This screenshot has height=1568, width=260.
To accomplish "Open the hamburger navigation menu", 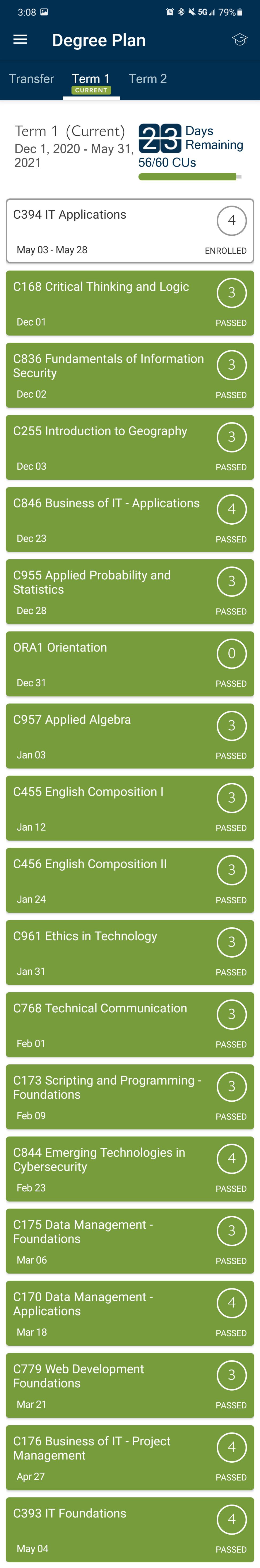I will [20, 40].
